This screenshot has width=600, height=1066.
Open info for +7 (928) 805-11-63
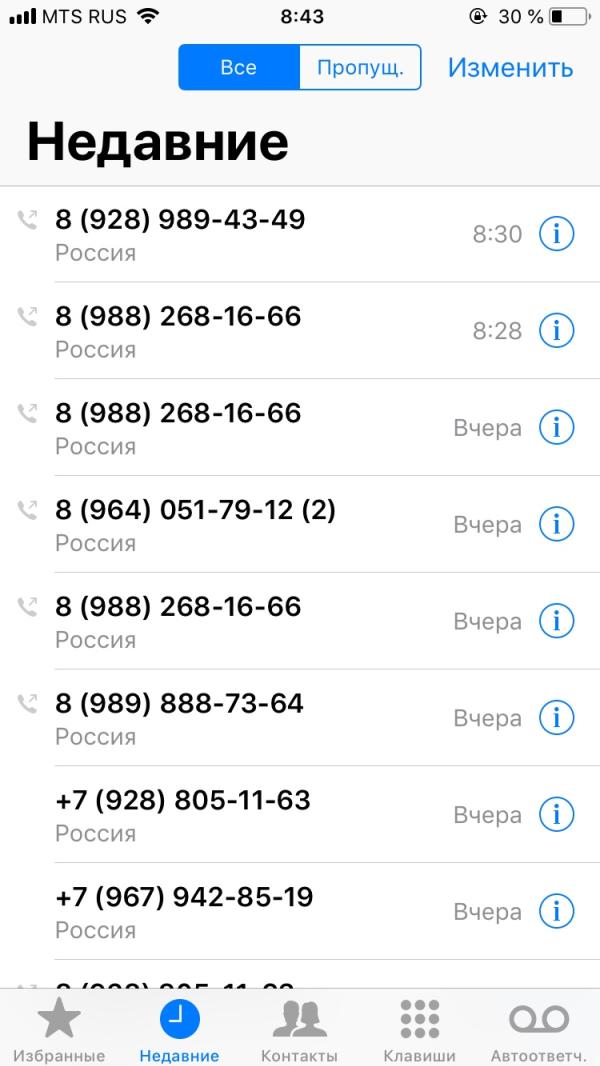pyautogui.click(x=556, y=814)
